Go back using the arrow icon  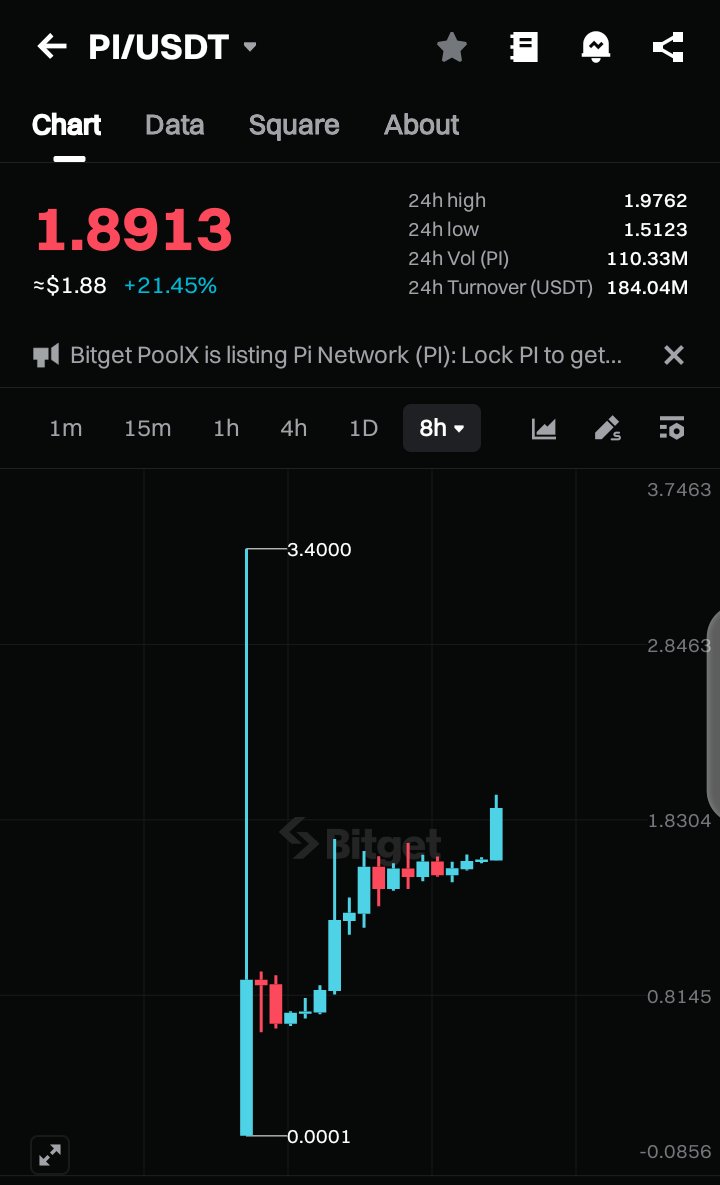pos(52,47)
